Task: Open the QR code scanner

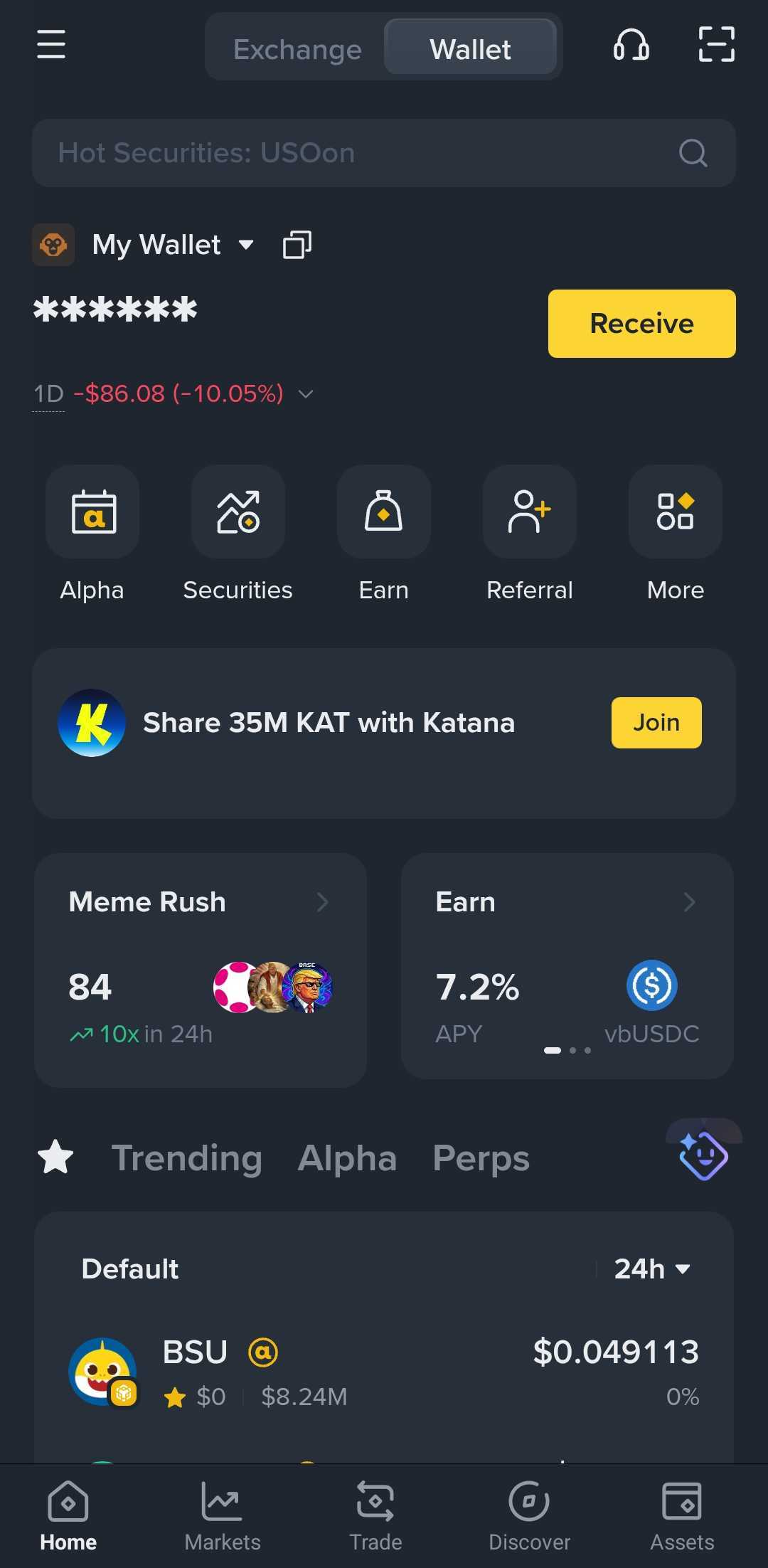Action: coord(715,45)
